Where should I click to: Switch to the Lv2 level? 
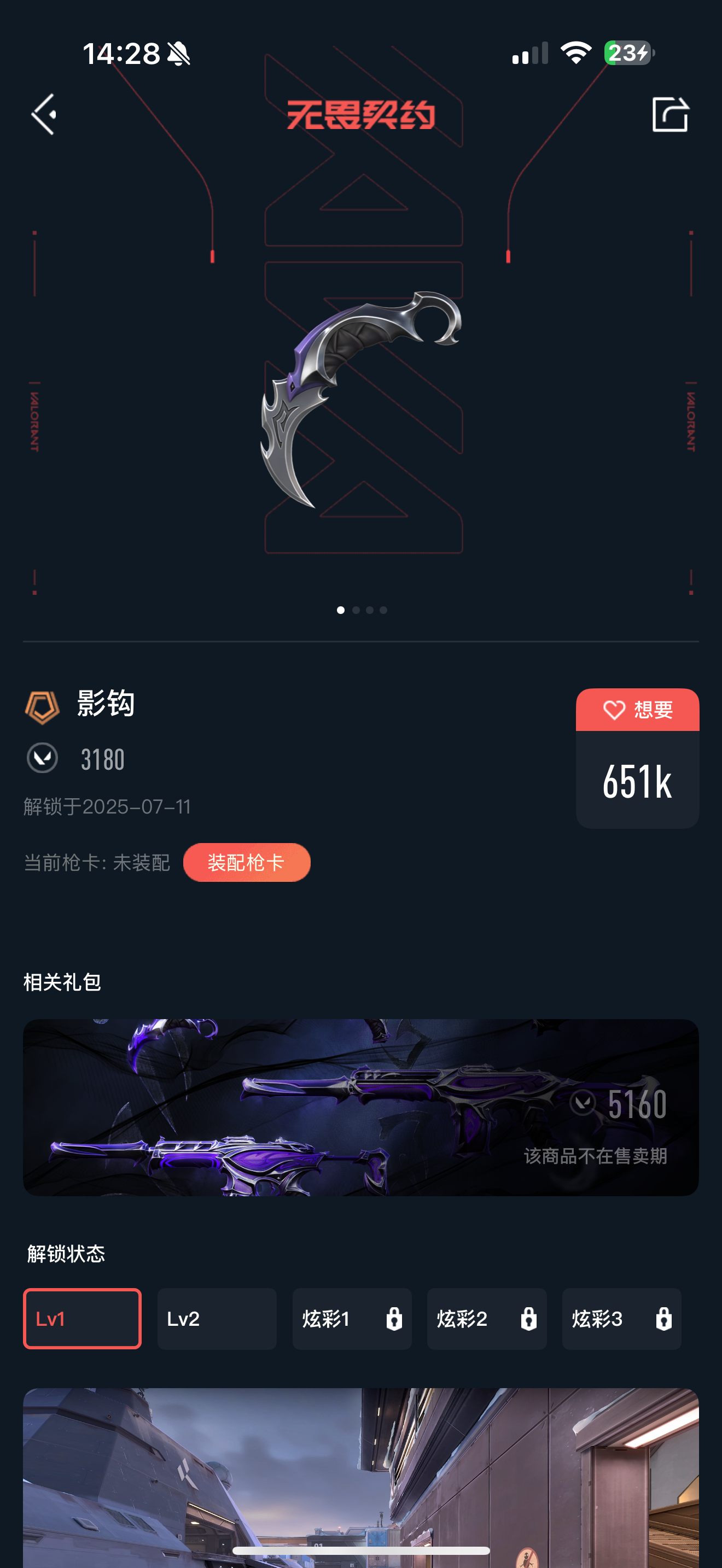(217, 1319)
